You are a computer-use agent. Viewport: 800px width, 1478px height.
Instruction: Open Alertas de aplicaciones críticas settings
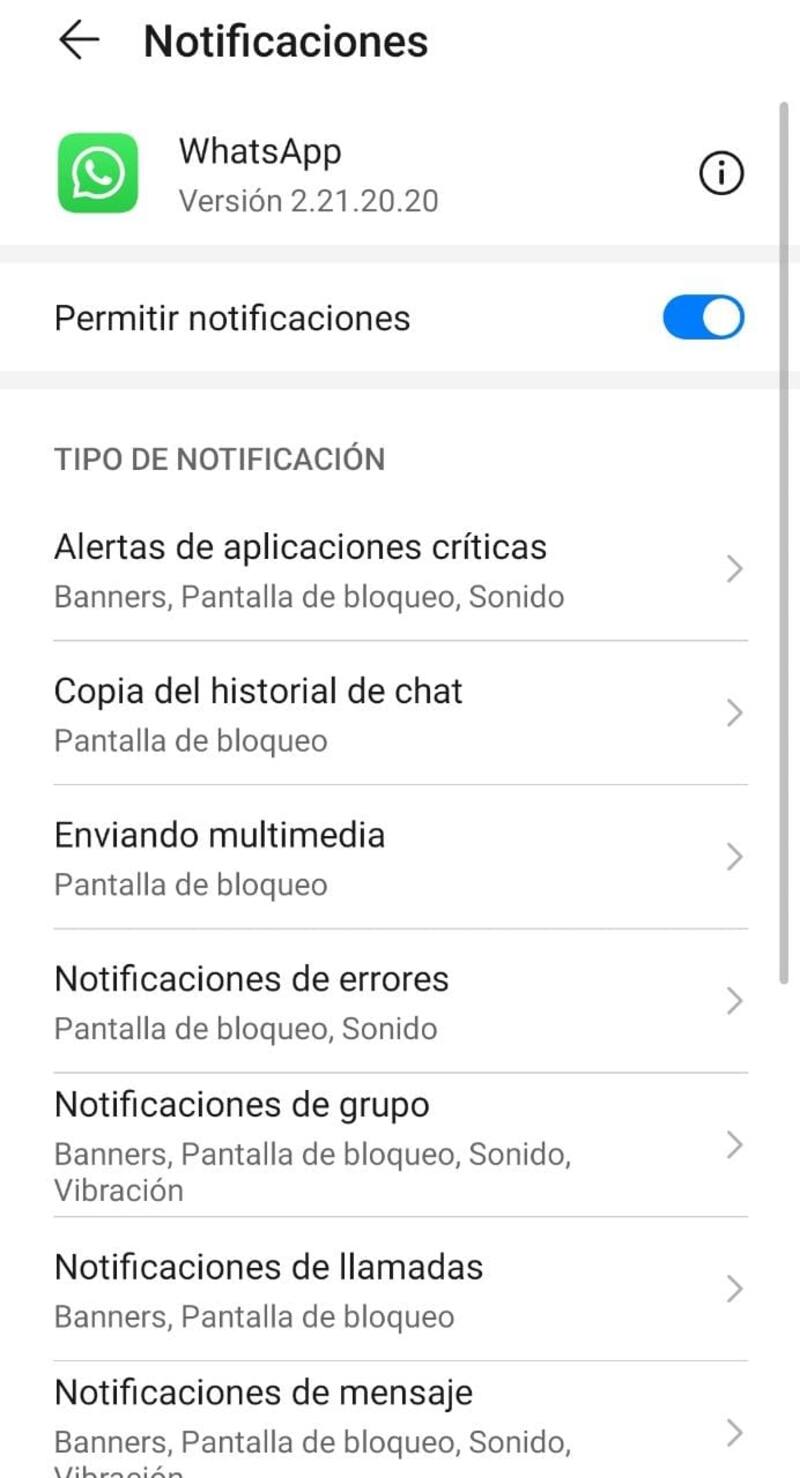pos(400,570)
